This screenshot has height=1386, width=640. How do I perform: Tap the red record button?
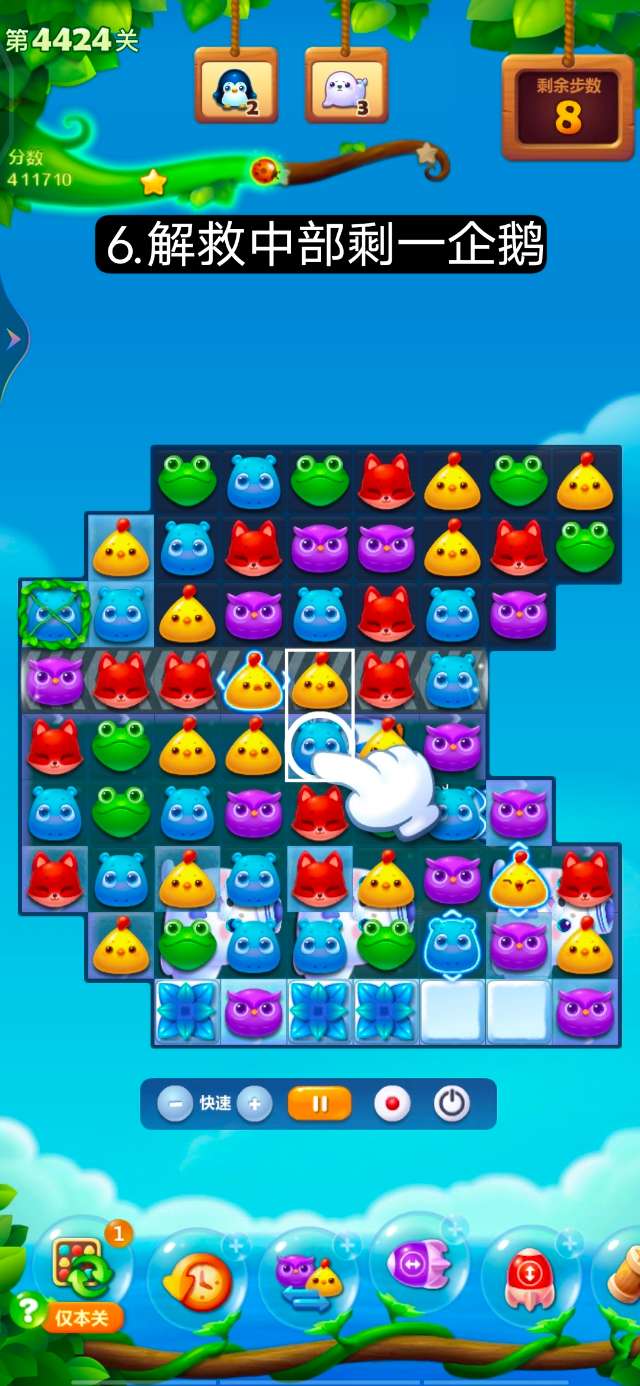[392, 1104]
